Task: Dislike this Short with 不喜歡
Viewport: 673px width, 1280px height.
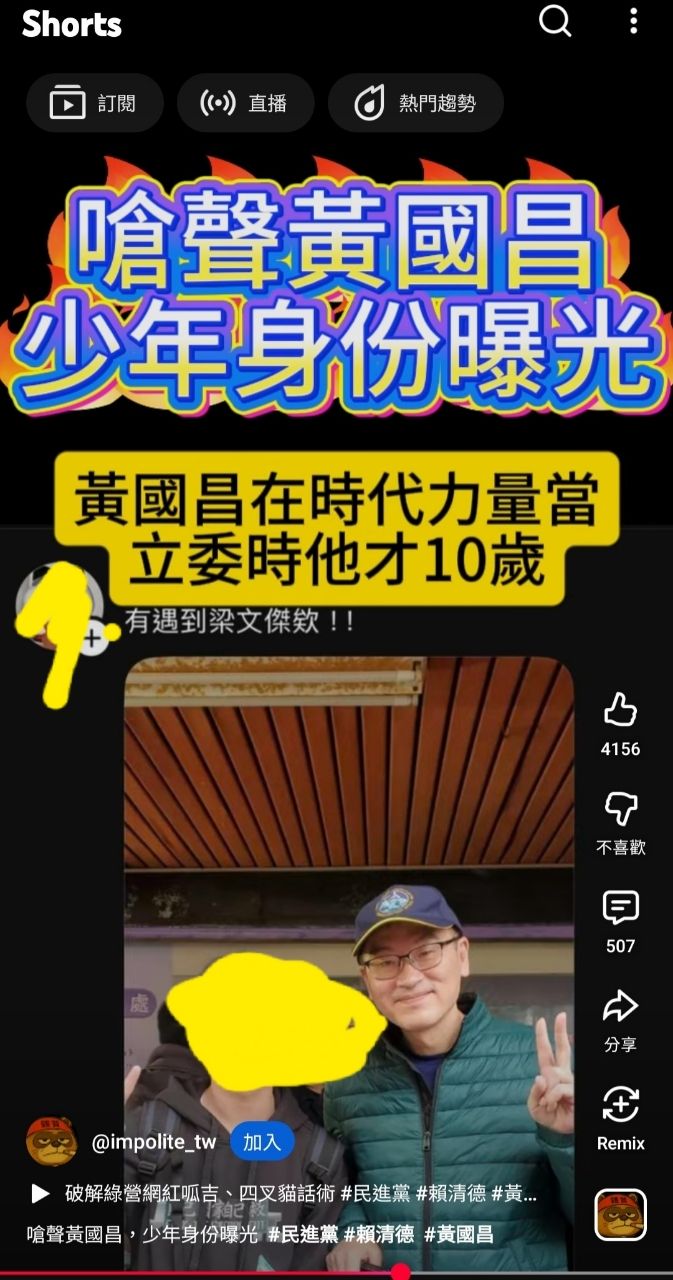Action: (x=620, y=810)
